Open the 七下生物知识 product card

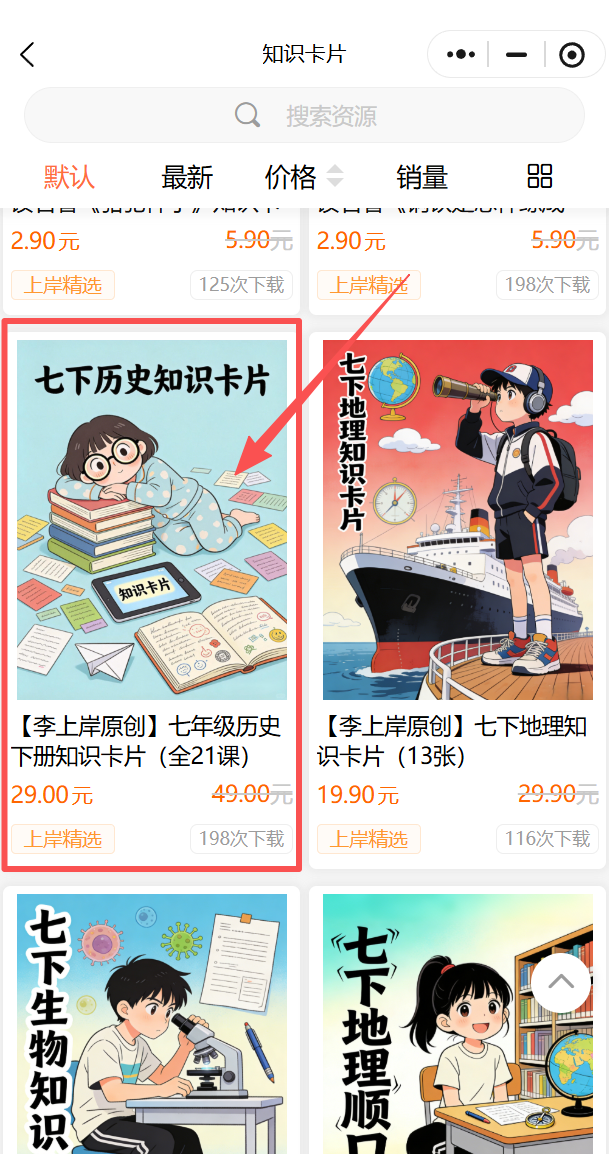coord(152,1020)
